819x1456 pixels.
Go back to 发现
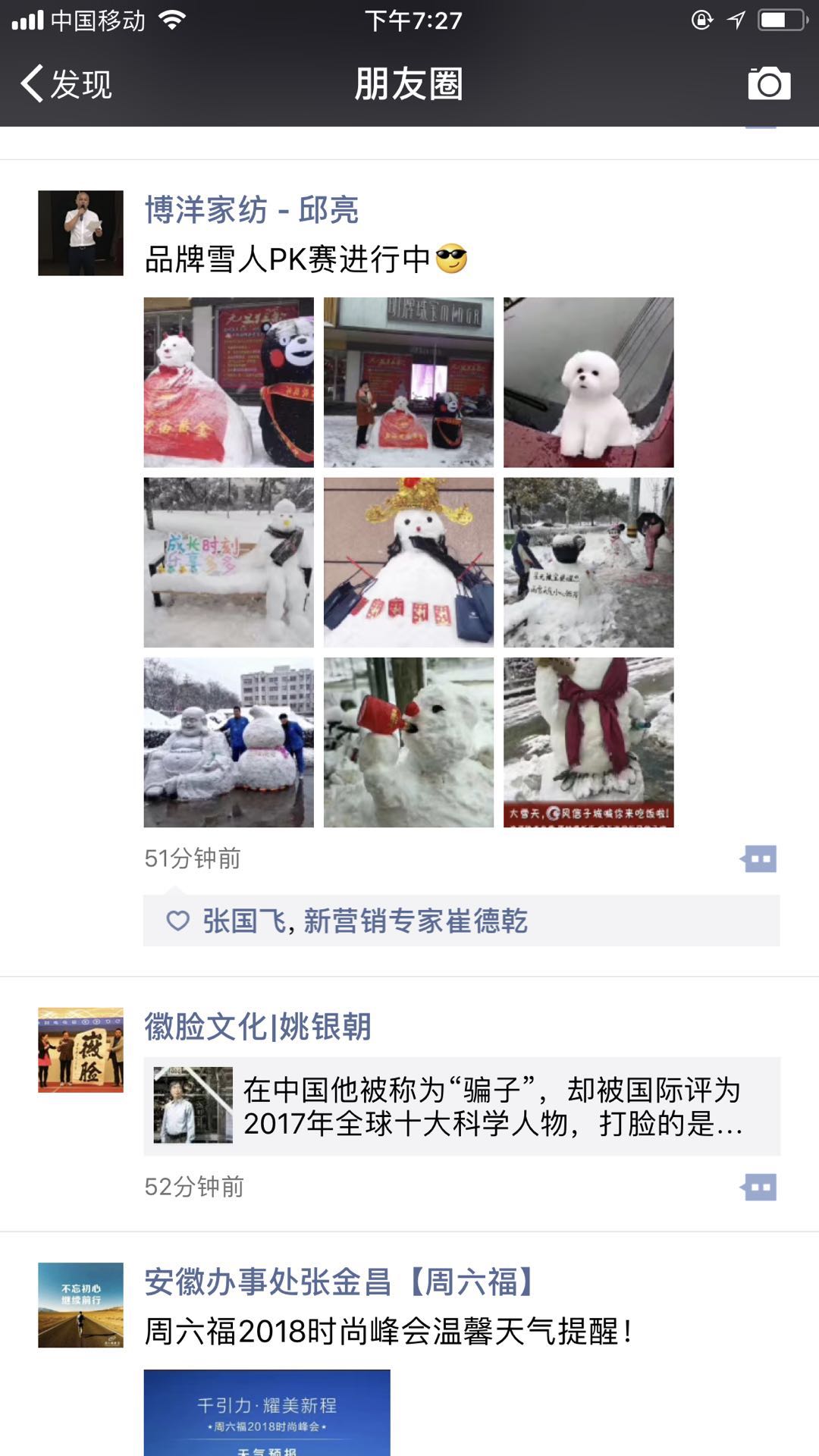click(x=67, y=84)
